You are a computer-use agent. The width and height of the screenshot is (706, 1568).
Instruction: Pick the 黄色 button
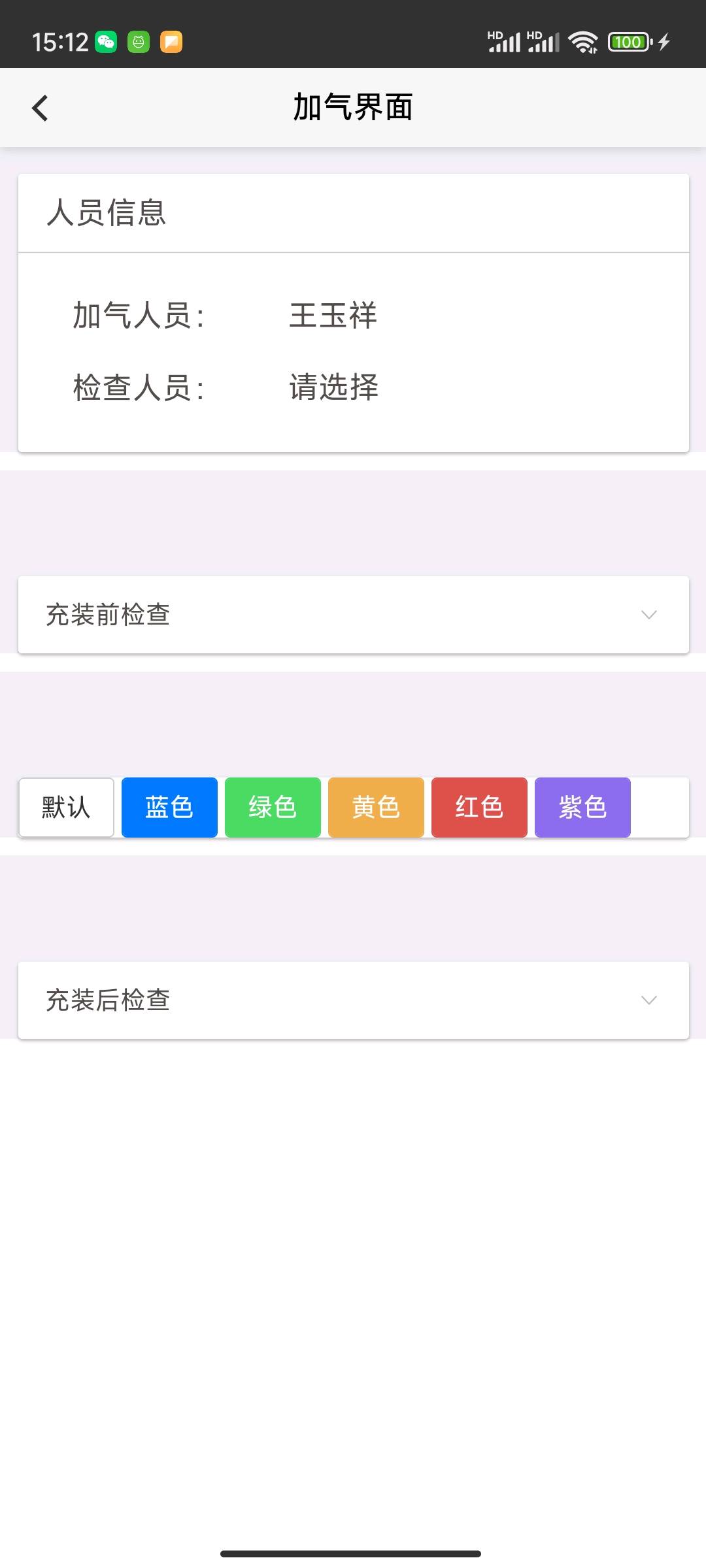[376, 808]
